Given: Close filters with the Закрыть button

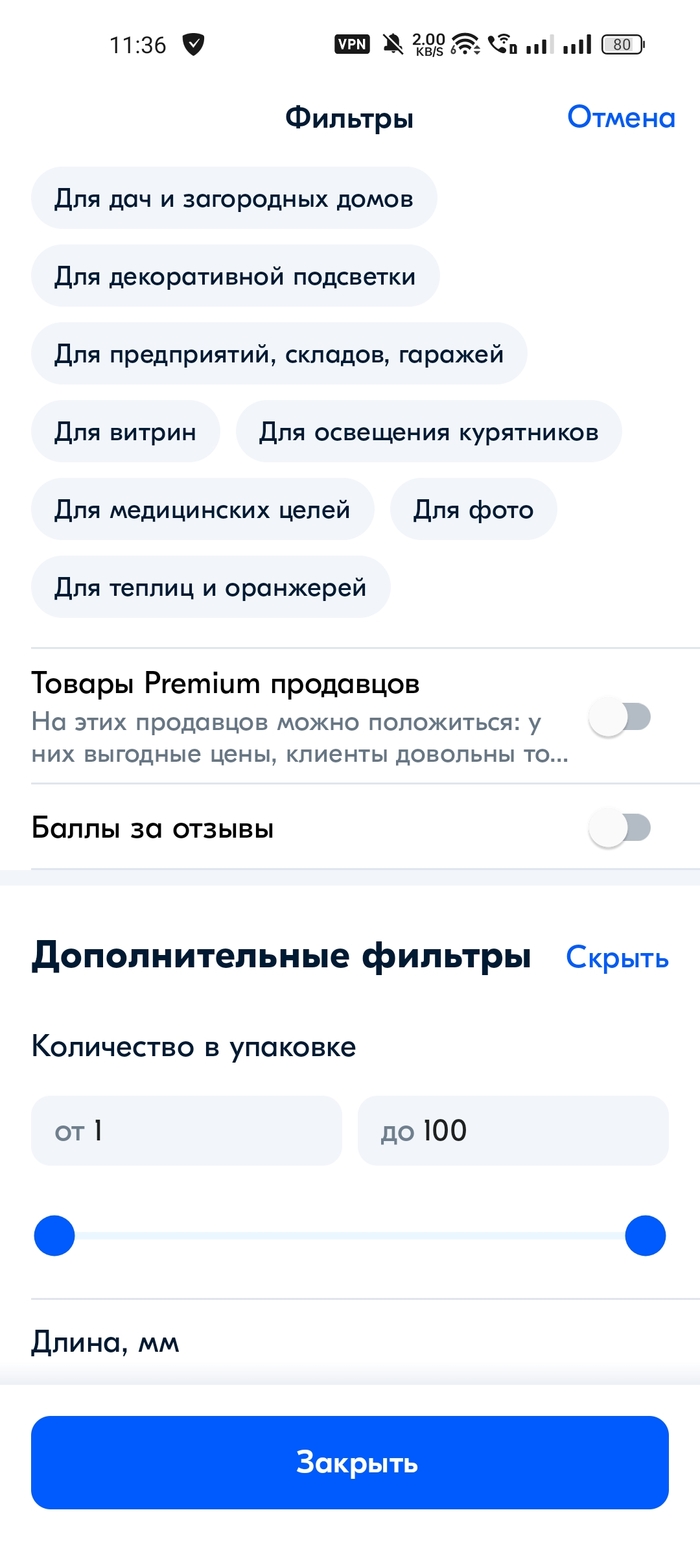Looking at the screenshot, I should tap(350, 1463).
